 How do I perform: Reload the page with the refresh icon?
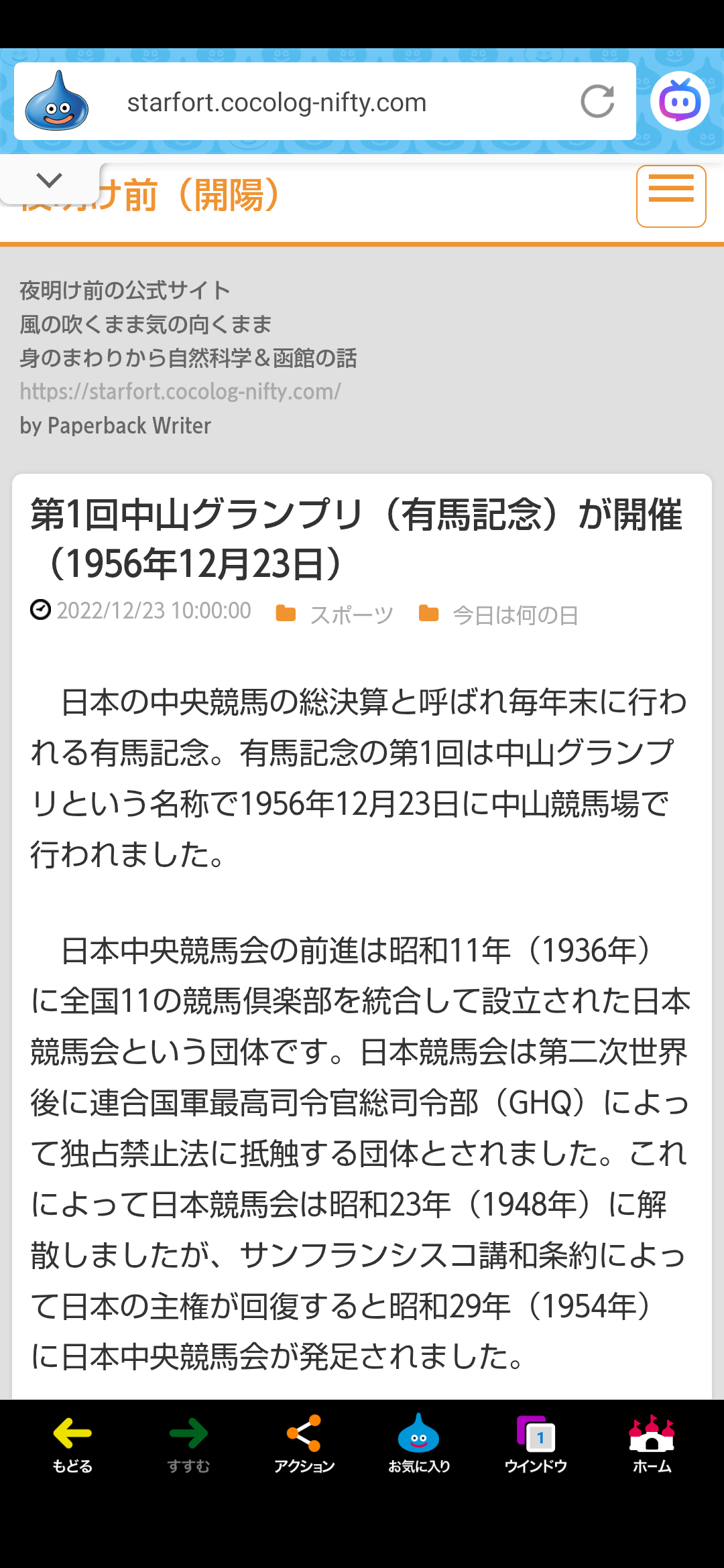597,102
